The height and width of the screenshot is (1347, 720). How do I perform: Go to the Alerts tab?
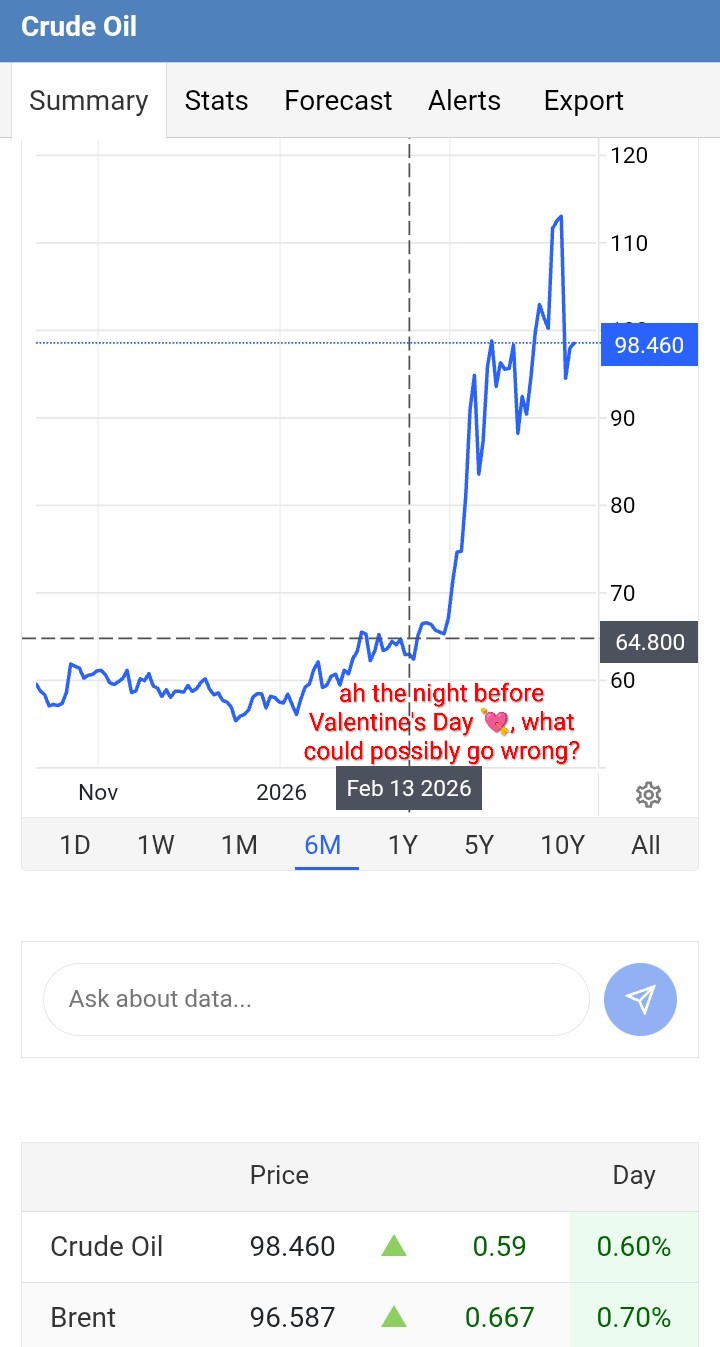pyautogui.click(x=464, y=101)
